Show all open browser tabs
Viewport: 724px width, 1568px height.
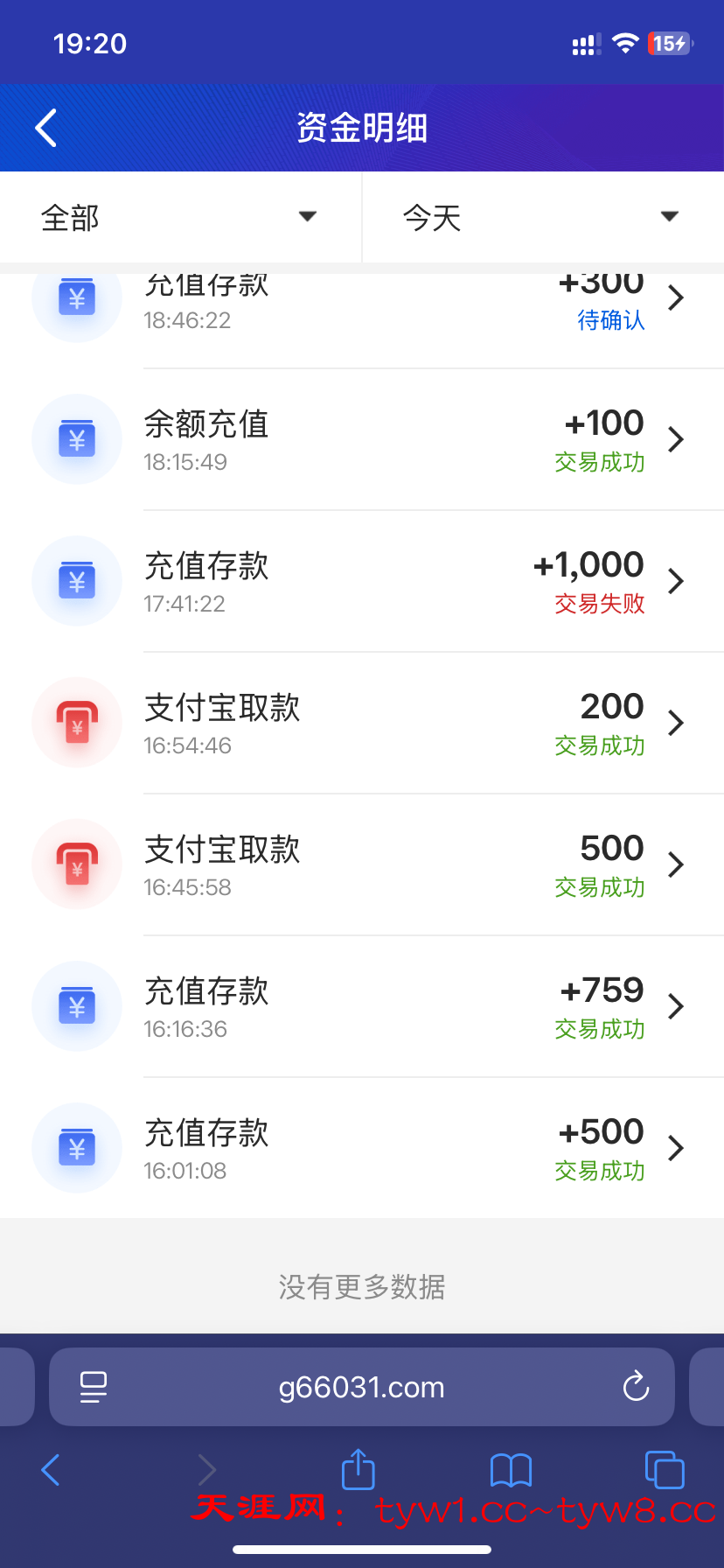click(x=664, y=1470)
